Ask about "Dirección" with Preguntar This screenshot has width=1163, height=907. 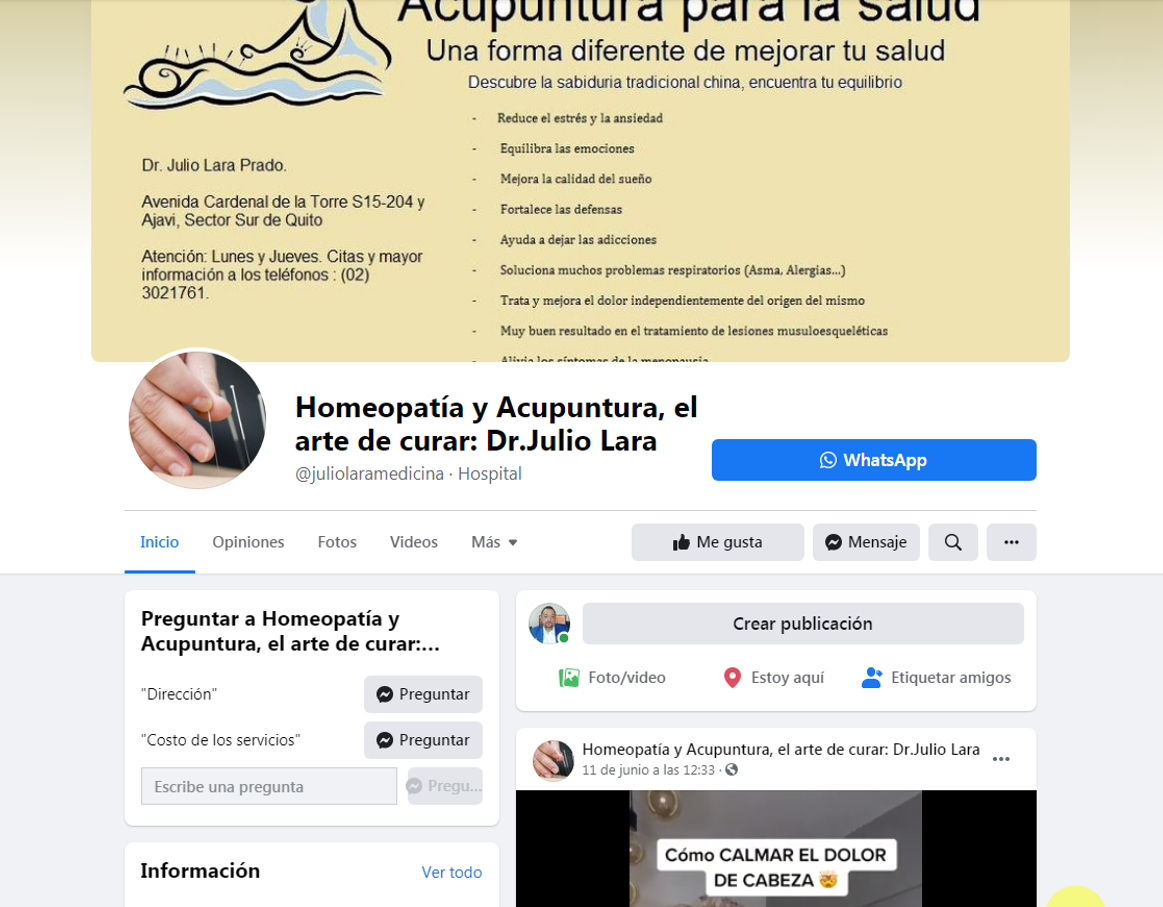423,694
